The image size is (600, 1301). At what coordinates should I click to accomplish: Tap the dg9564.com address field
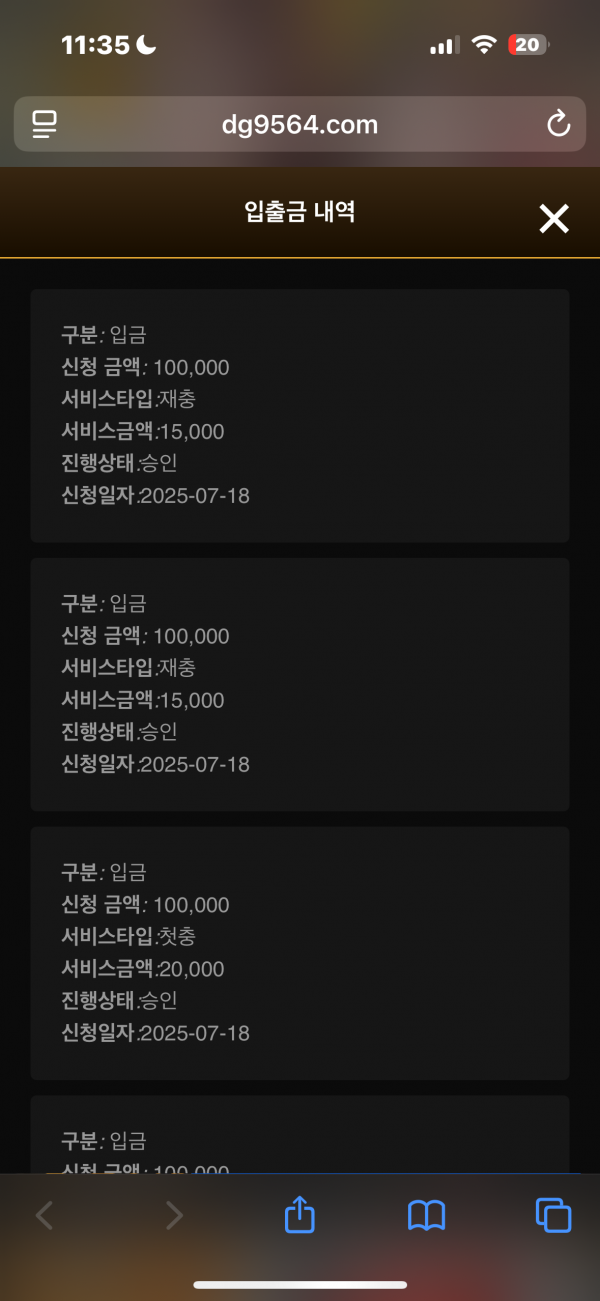point(300,124)
